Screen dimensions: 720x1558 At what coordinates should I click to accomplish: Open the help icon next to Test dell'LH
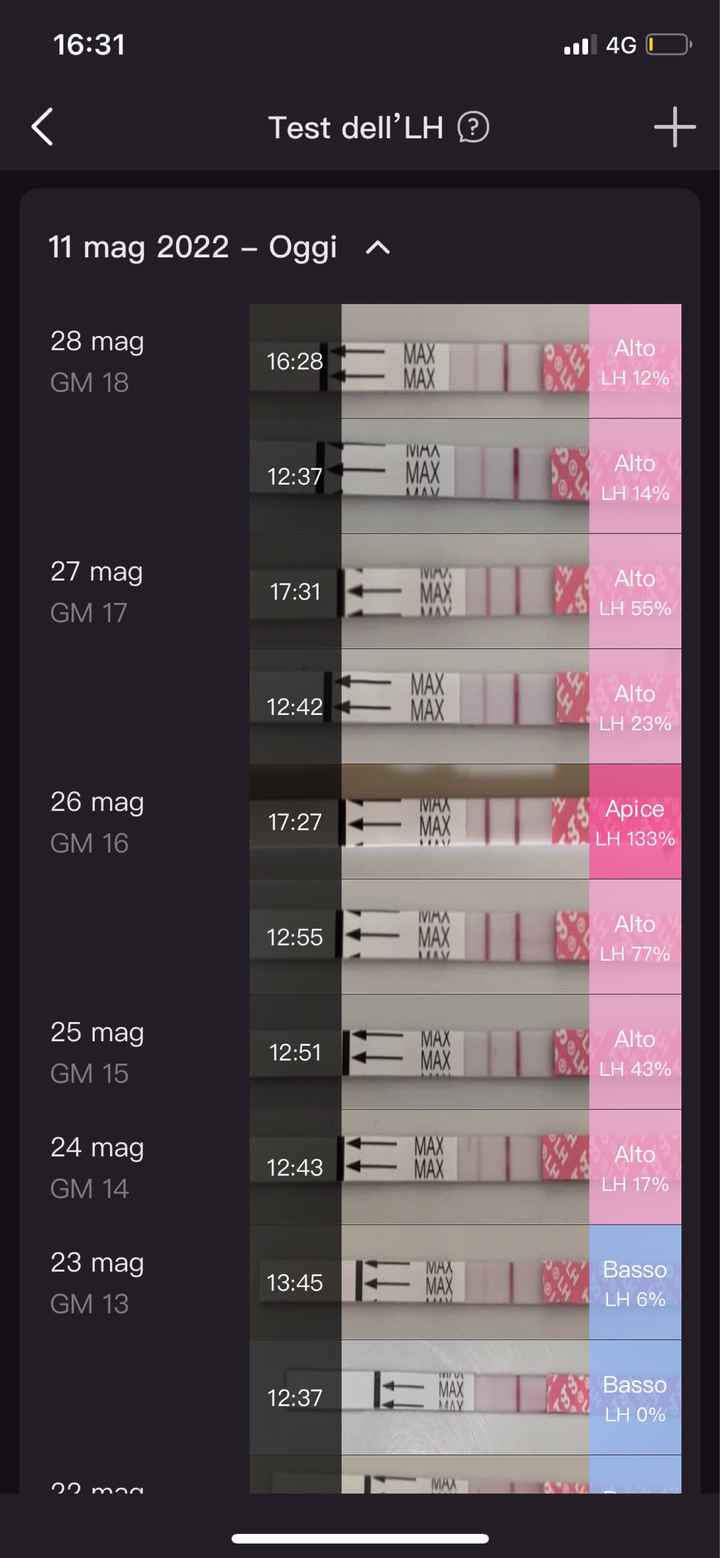473,128
